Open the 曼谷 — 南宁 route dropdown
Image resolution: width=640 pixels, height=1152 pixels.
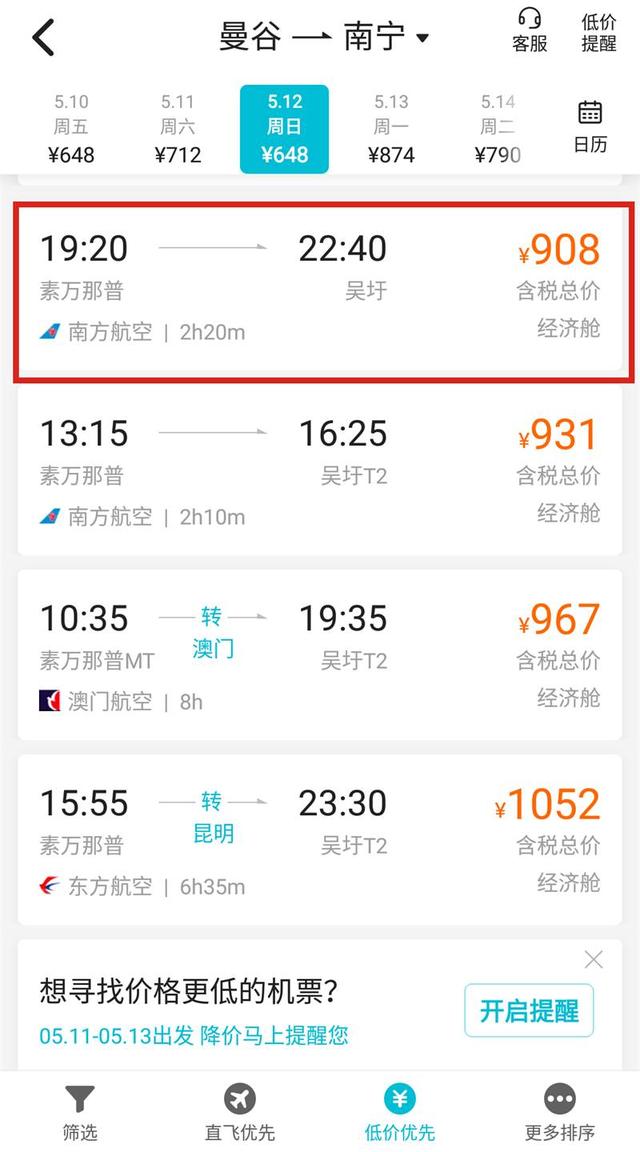point(324,38)
